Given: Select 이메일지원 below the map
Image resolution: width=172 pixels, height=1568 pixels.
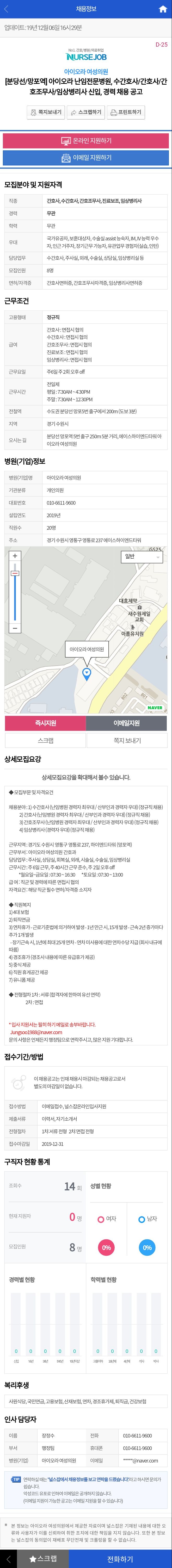Looking at the screenshot, I should pyautogui.click(x=126, y=723).
